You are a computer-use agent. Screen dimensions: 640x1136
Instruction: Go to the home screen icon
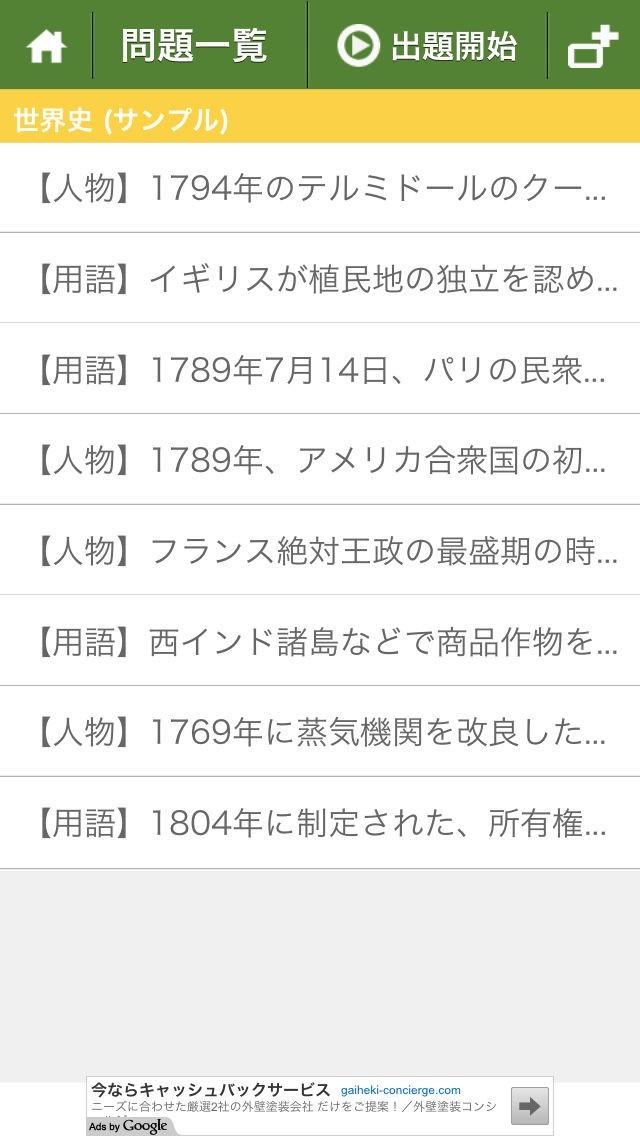46,46
